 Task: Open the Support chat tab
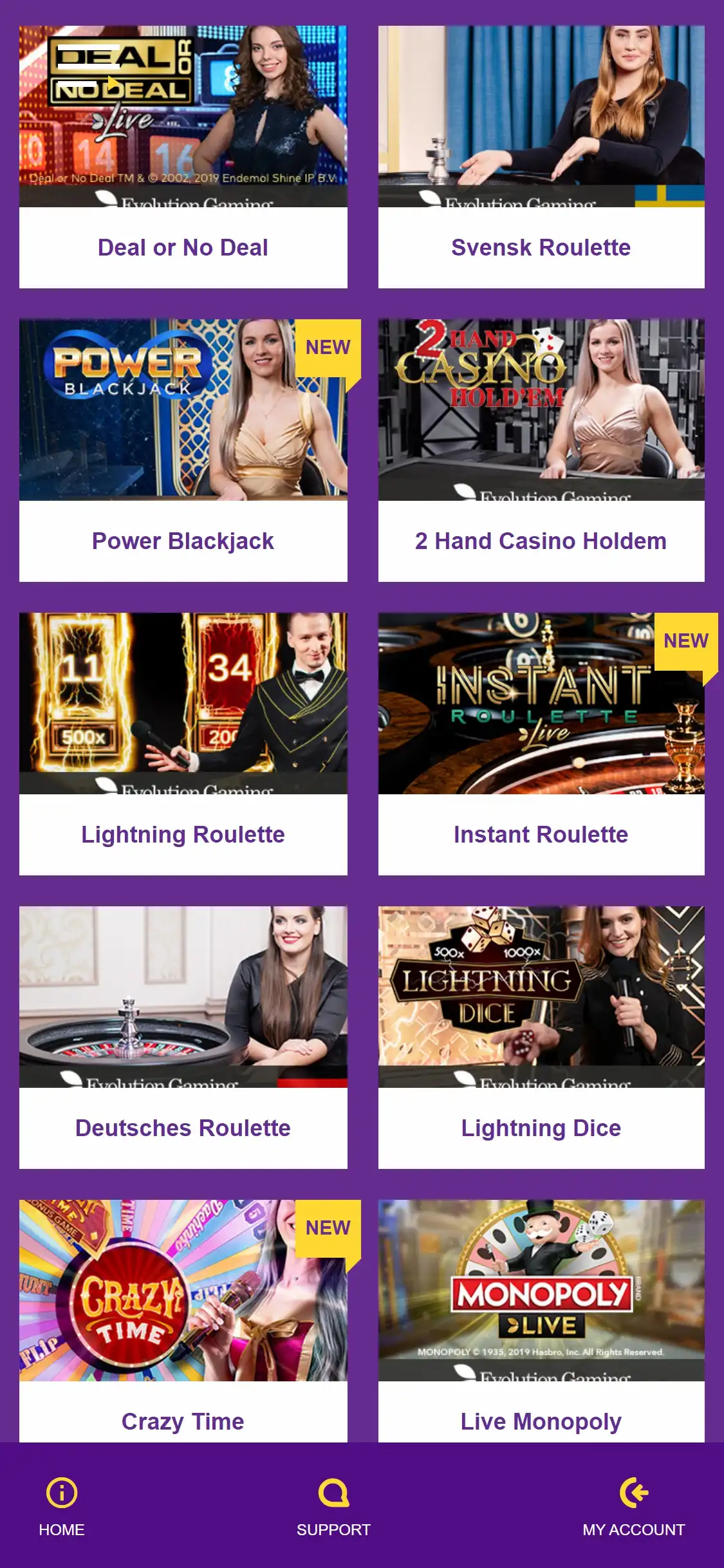click(333, 1506)
